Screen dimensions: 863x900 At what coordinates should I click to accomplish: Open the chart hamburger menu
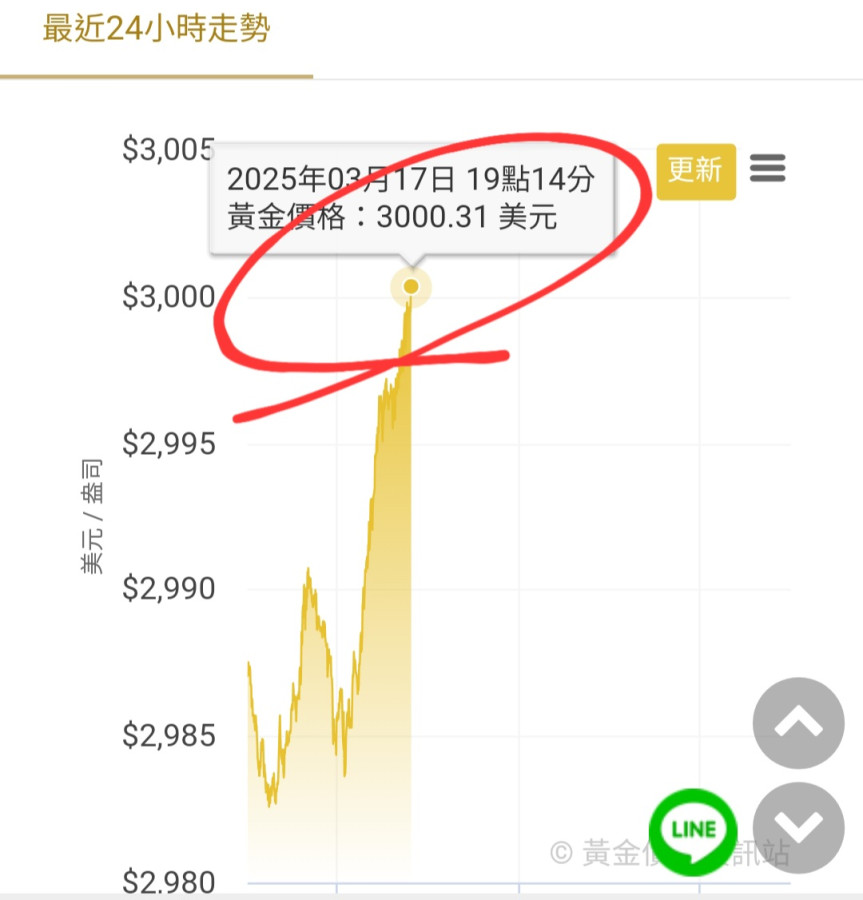coord(767,168)
